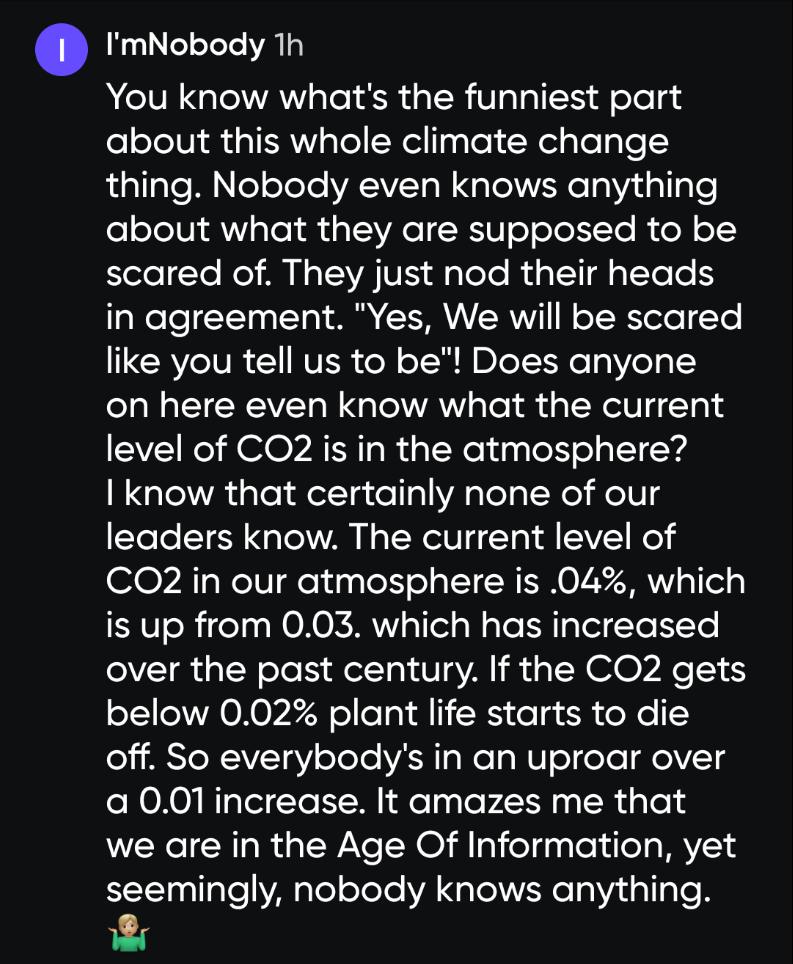Open I'mNobody's profile avatar
The width and height of the screenshot is (793, 964).
point(61,49)
